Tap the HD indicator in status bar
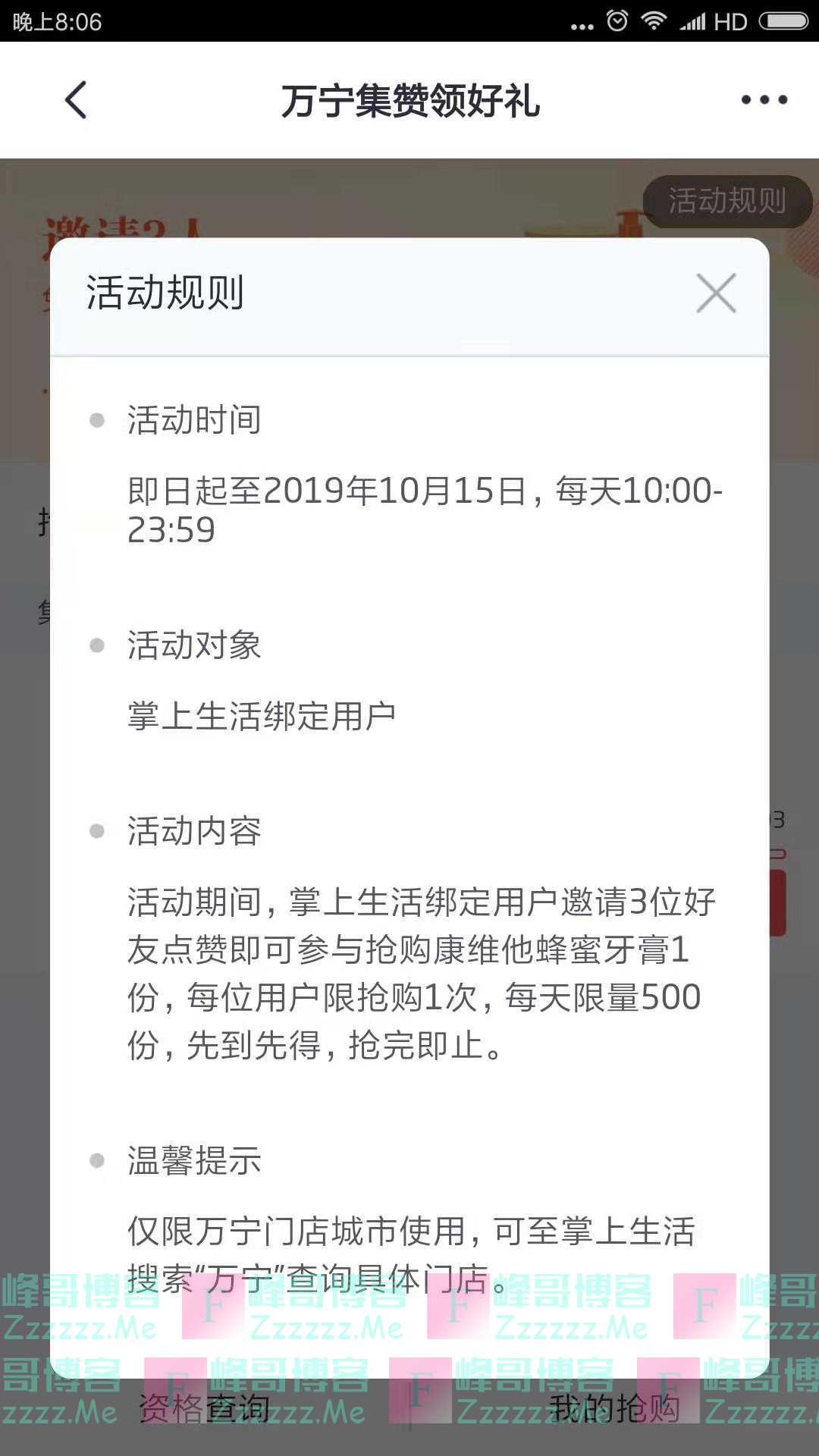Viewport: 819px width, 1456px height. [x=730, y=20]
